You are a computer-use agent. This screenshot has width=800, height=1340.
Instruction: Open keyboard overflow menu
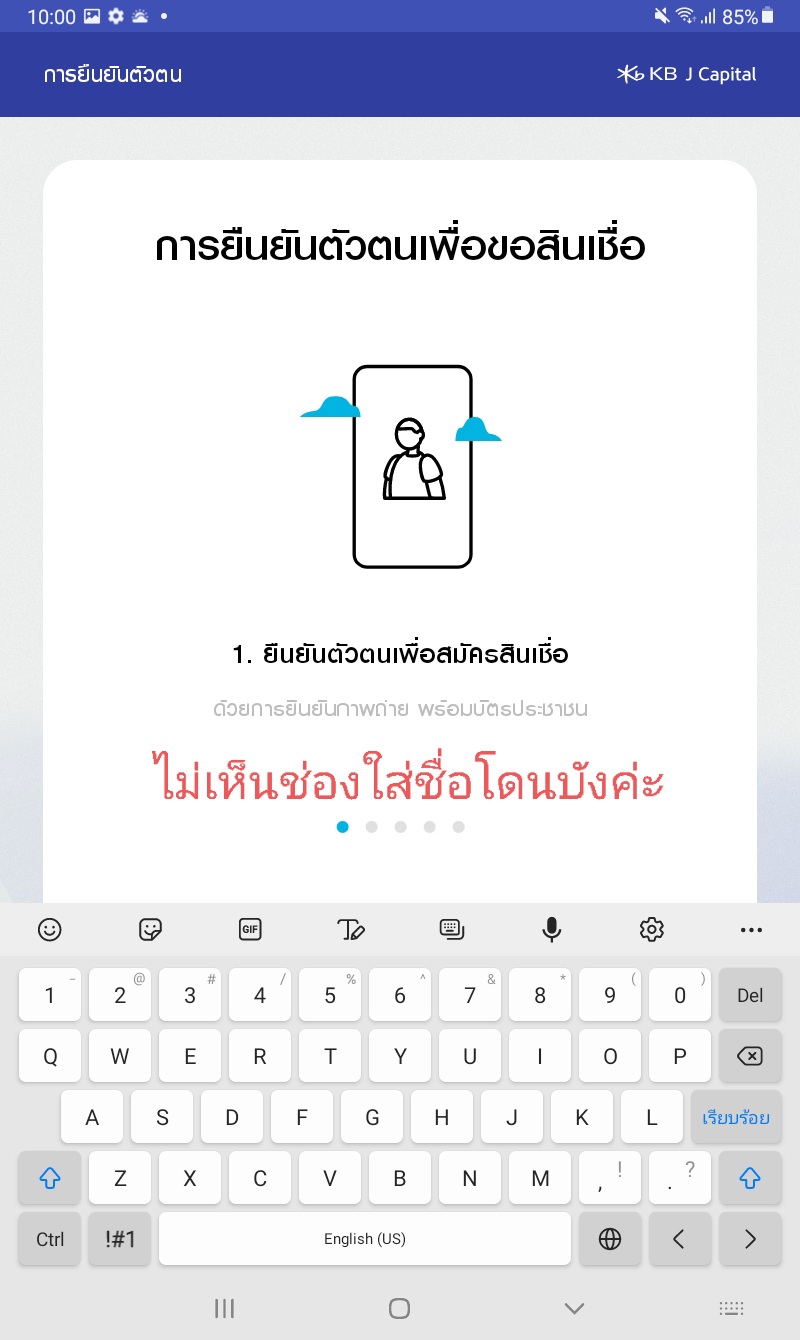751,930
